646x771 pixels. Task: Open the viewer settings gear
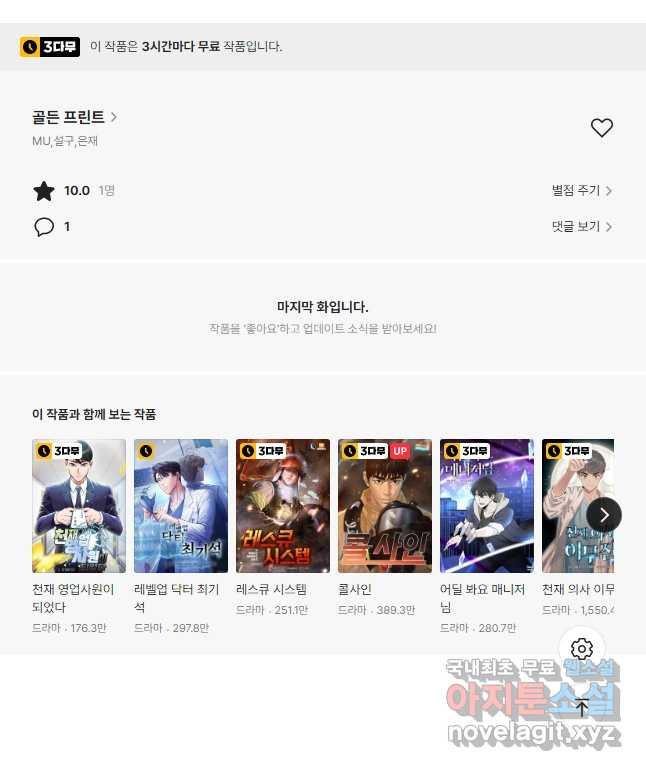582,649
